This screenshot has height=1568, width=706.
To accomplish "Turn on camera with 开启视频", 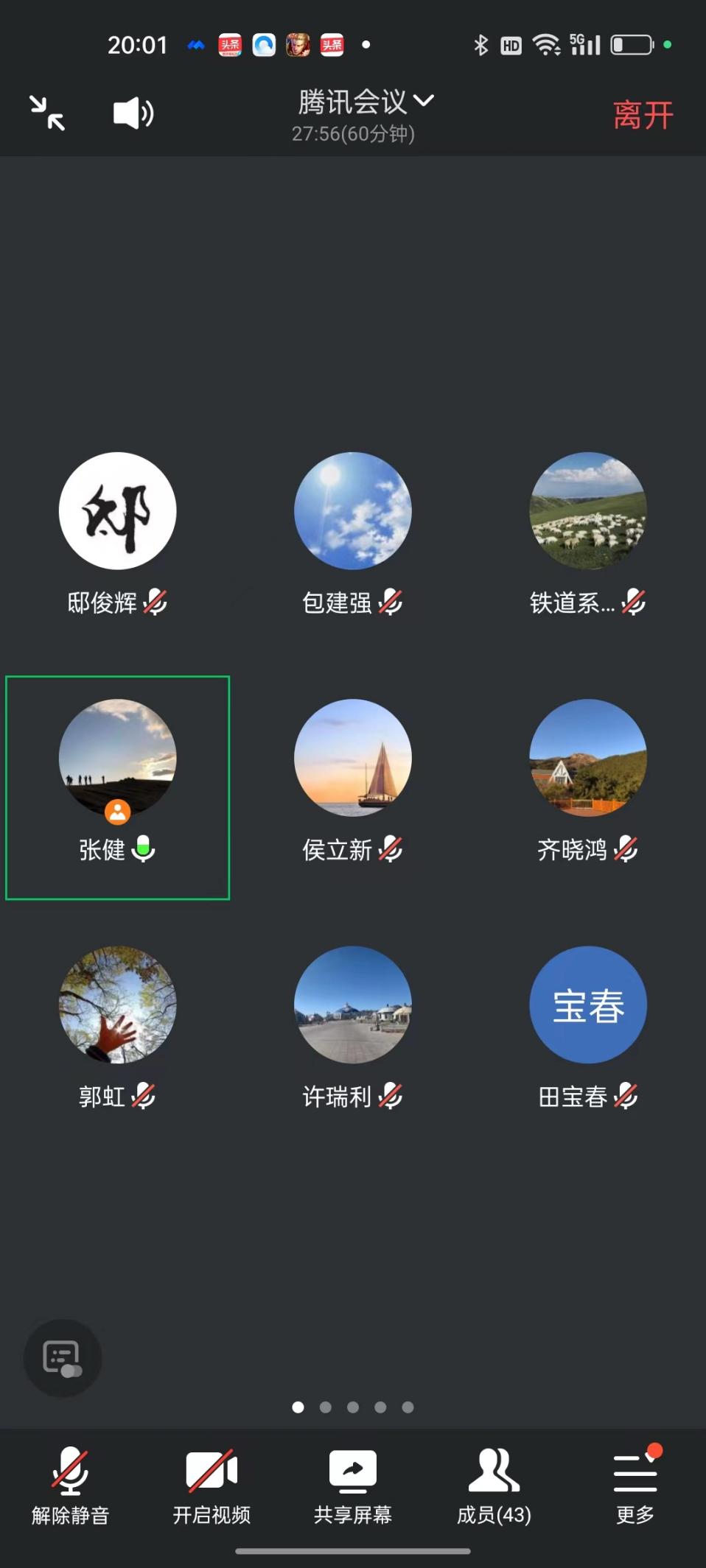I will coord(212,1483).
